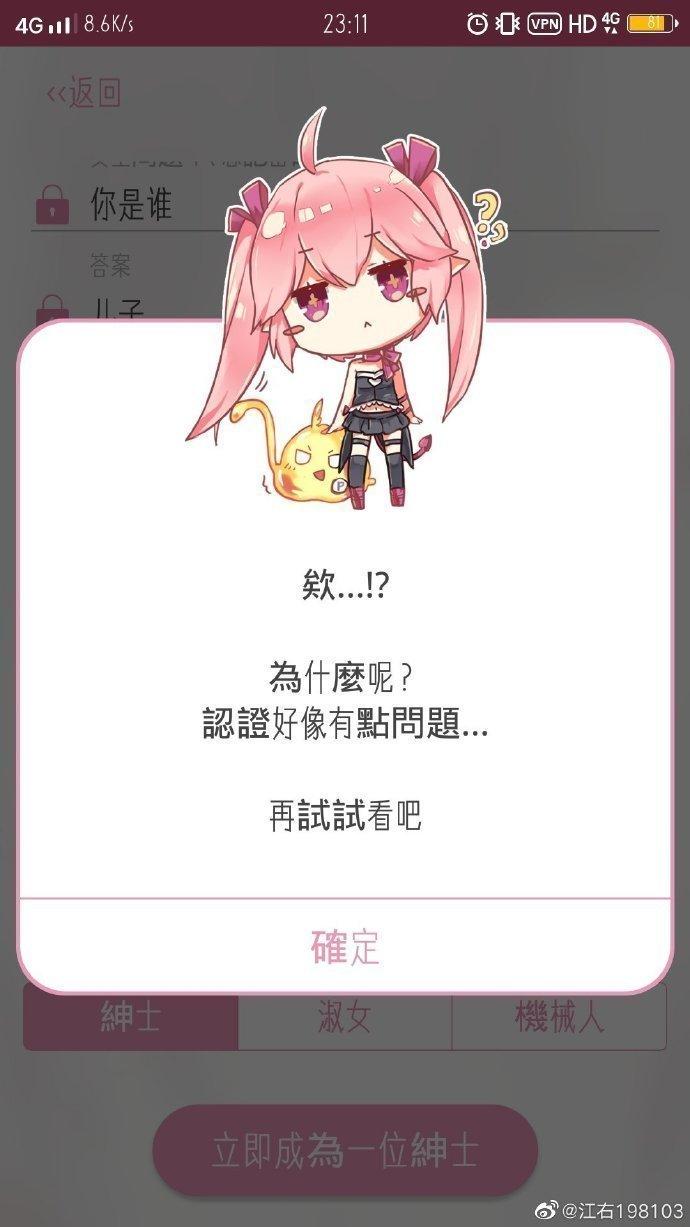The image size is (690, 1227).
Task: Go back via <<返回
Action: point(84,94)
